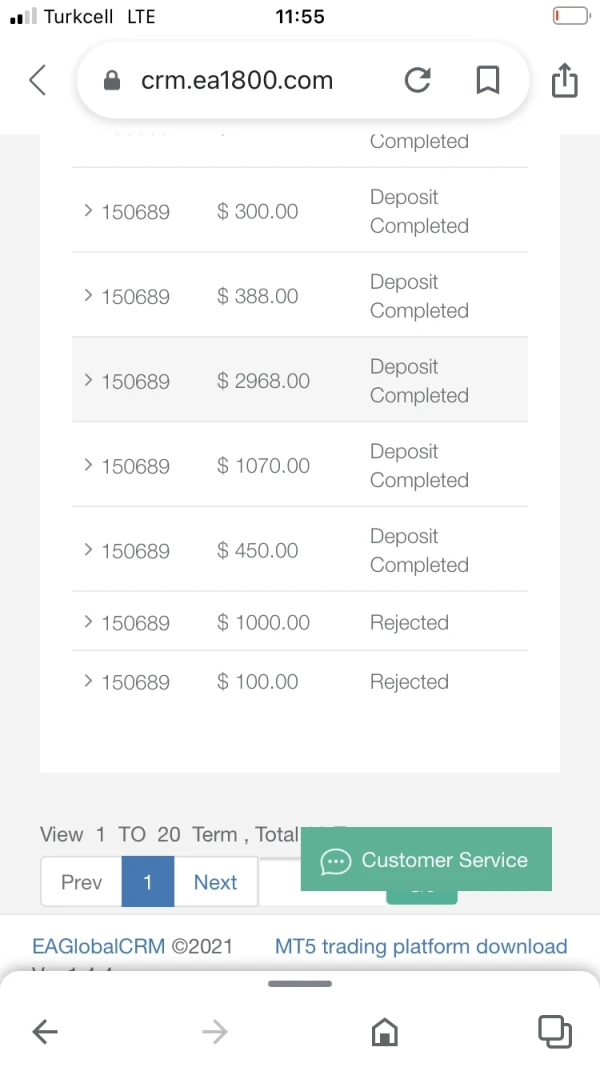
Task: Expand the $ 2968.00 deposit row
Action: point(89,381)
